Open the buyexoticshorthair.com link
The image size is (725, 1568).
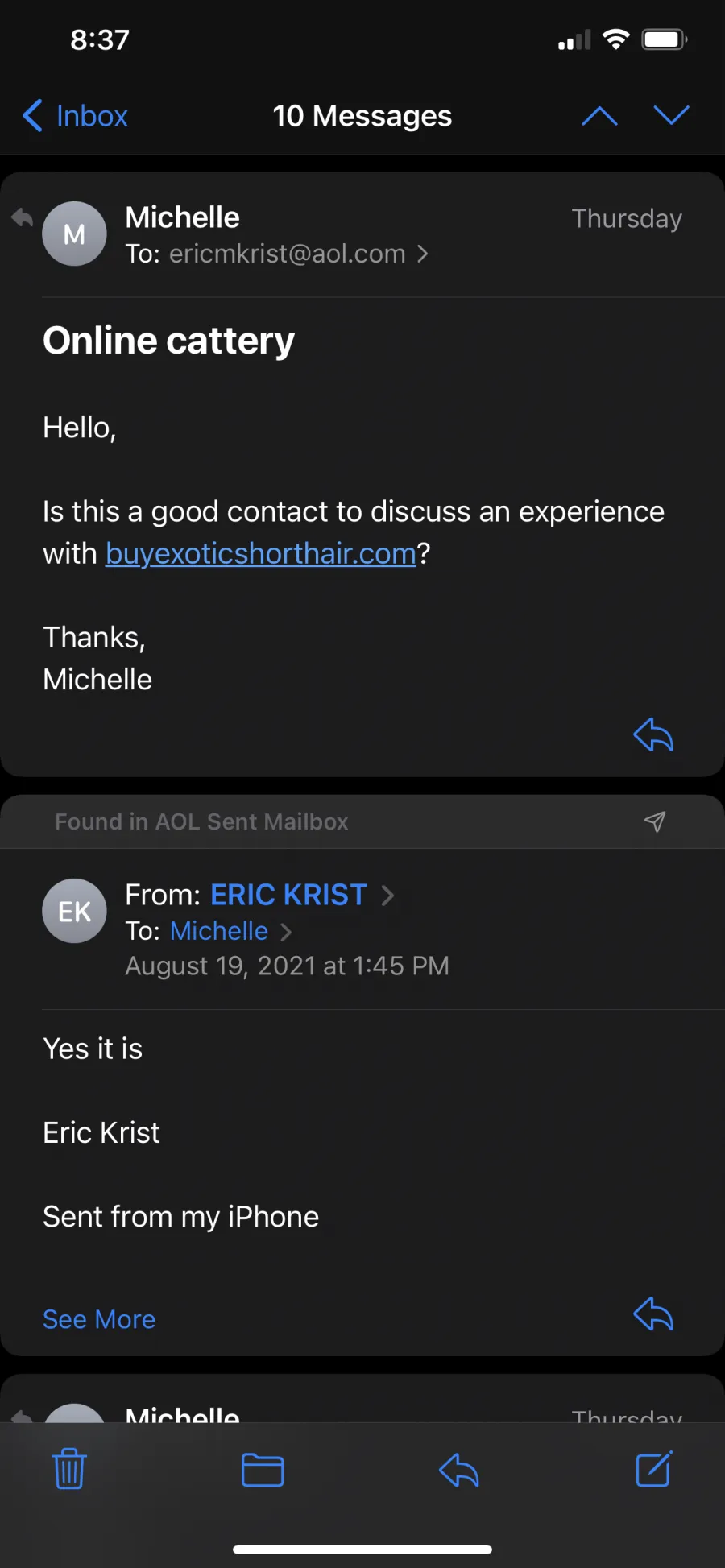coord(261,553)
